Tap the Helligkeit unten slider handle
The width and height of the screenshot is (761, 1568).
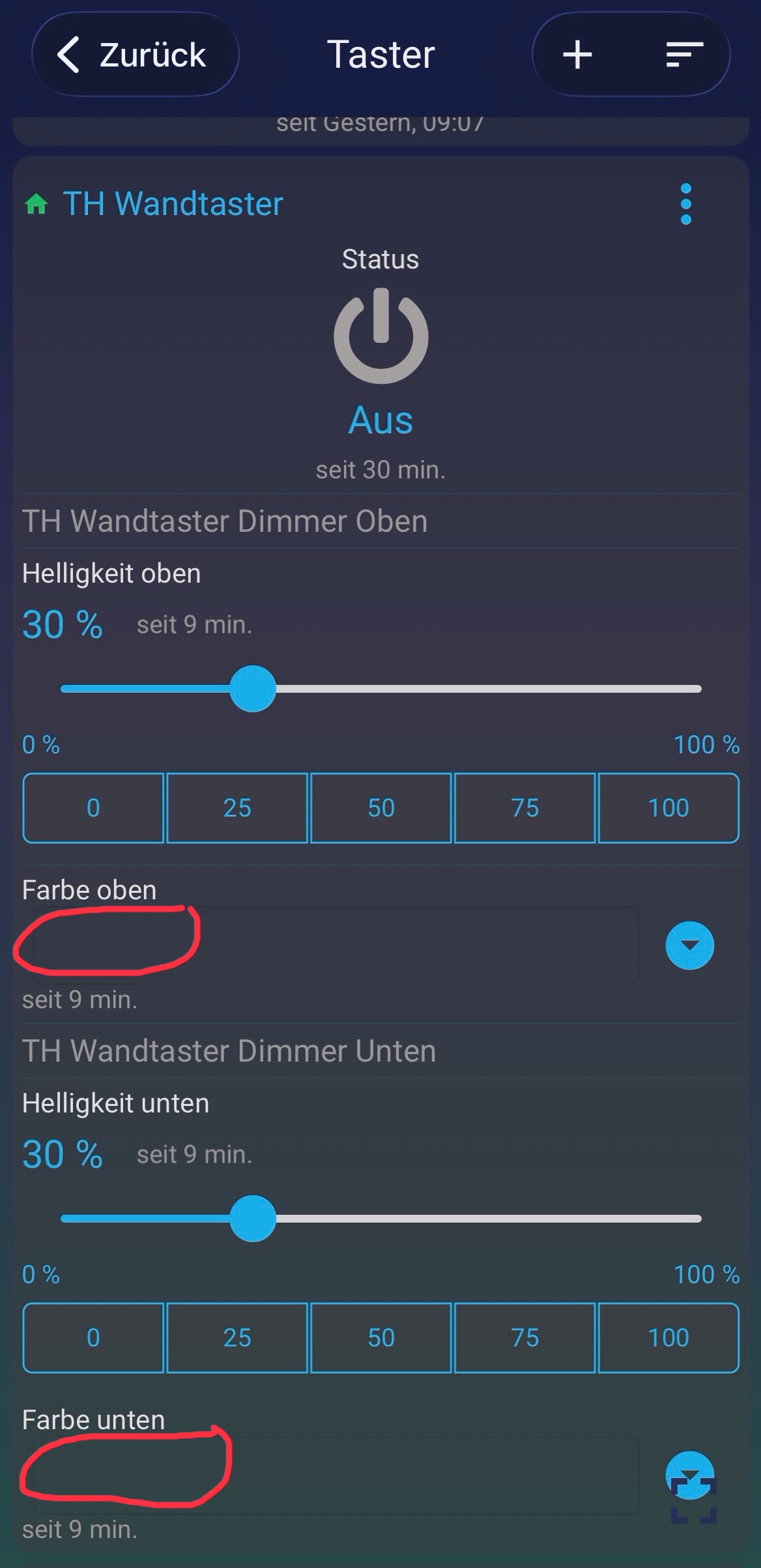pyautogui.click(x=253, y=1219)
